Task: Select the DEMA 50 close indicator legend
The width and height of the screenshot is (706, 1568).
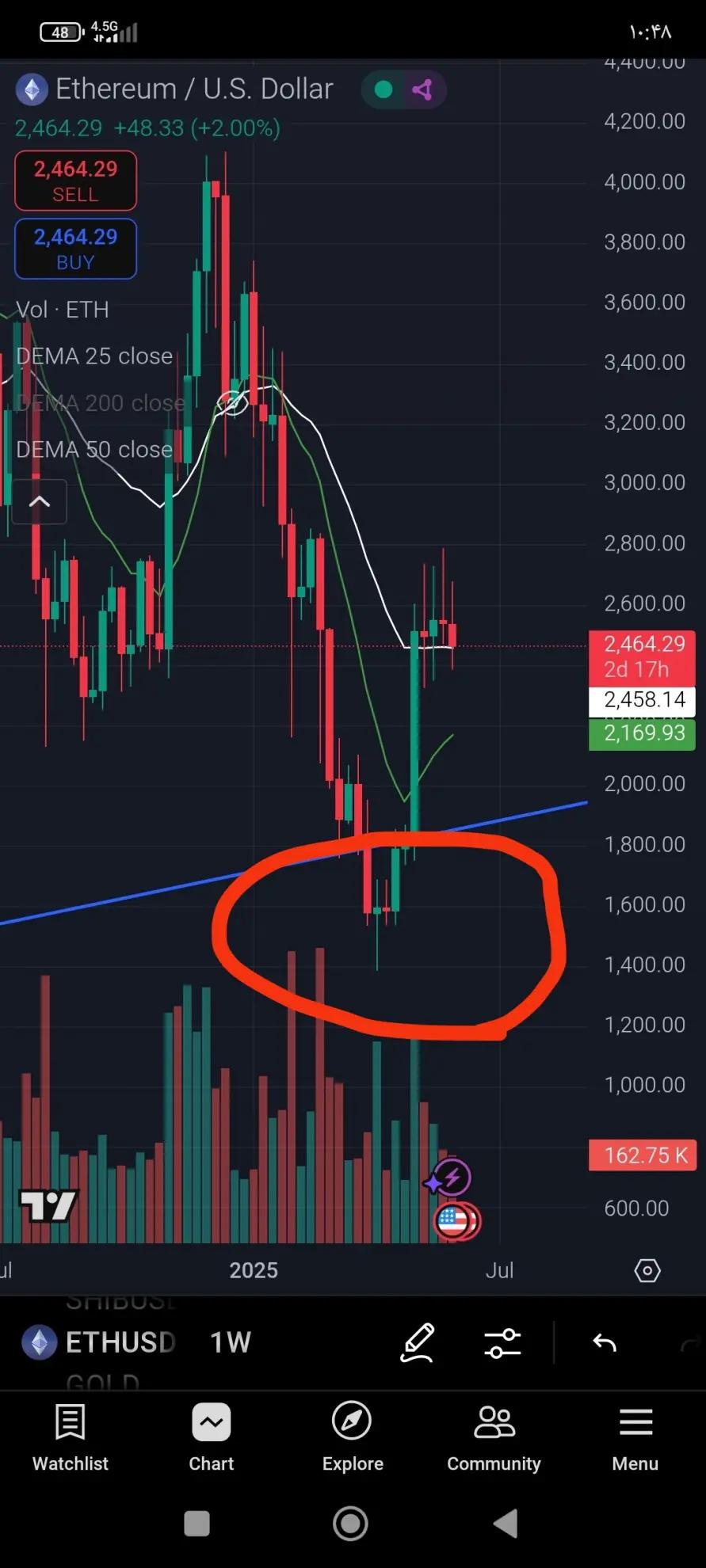Action: point(94,450)
